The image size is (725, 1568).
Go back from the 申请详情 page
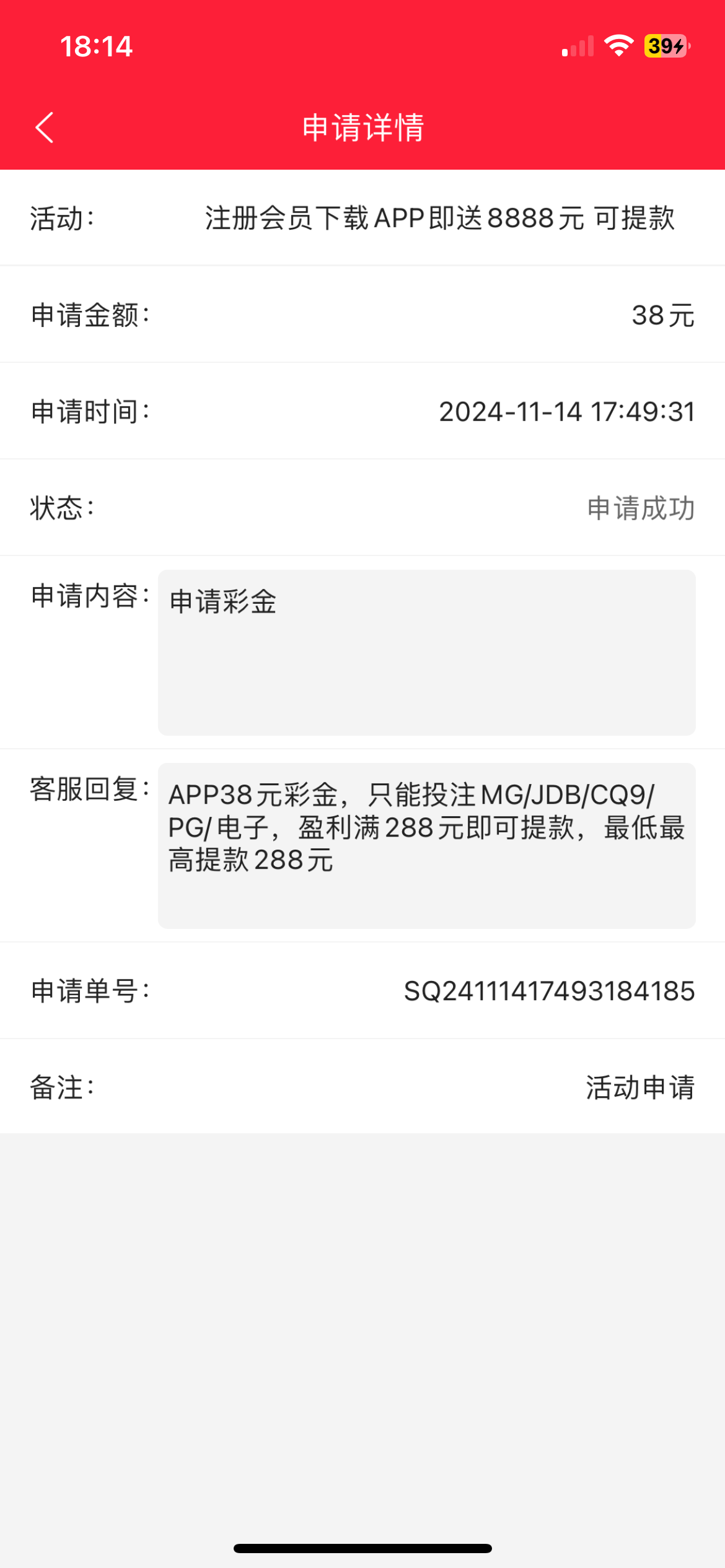[x=45, y=128]
